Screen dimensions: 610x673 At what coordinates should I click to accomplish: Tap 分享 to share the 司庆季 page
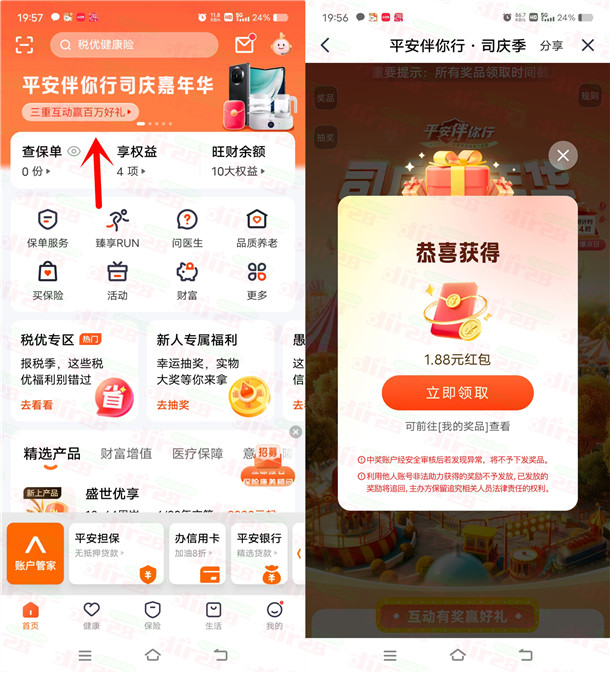(551, 46)
